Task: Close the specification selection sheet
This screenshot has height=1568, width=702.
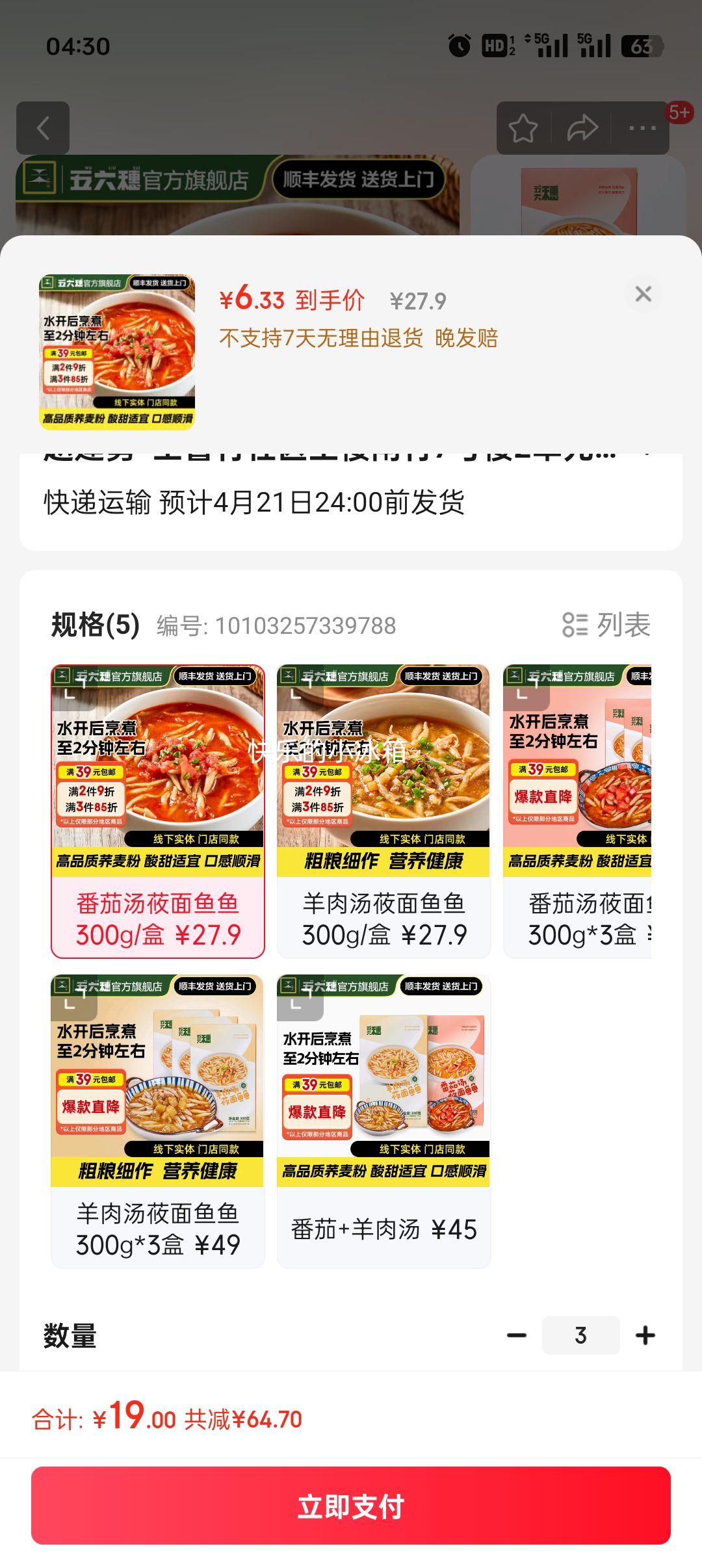Action: pyautogui.click(x=643, y=294)
